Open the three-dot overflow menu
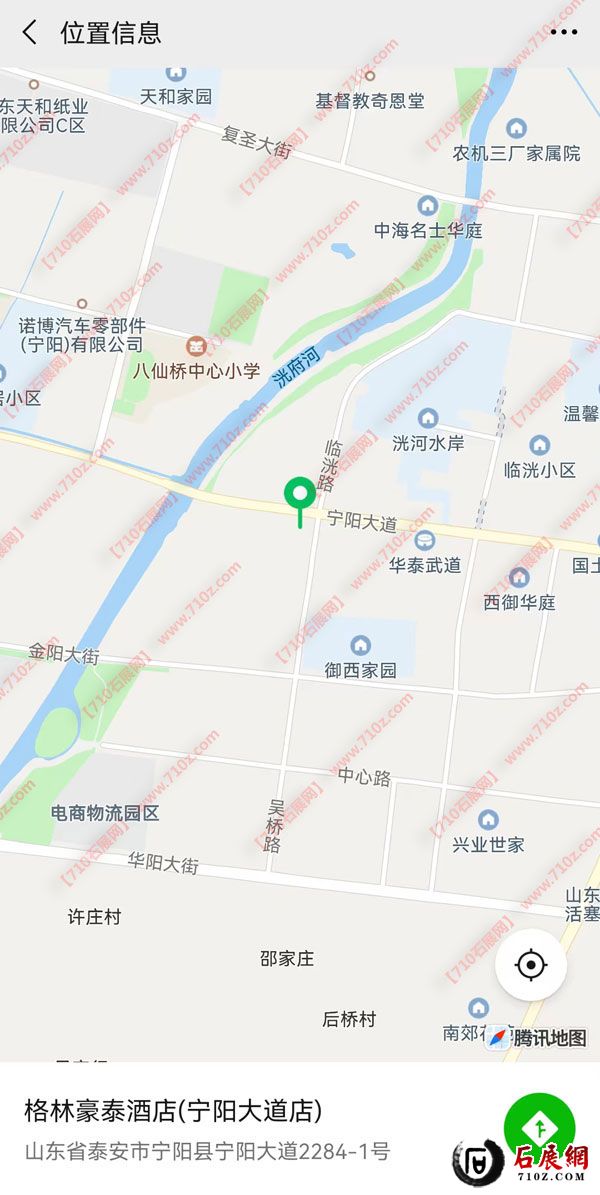 tap(564, 33)
